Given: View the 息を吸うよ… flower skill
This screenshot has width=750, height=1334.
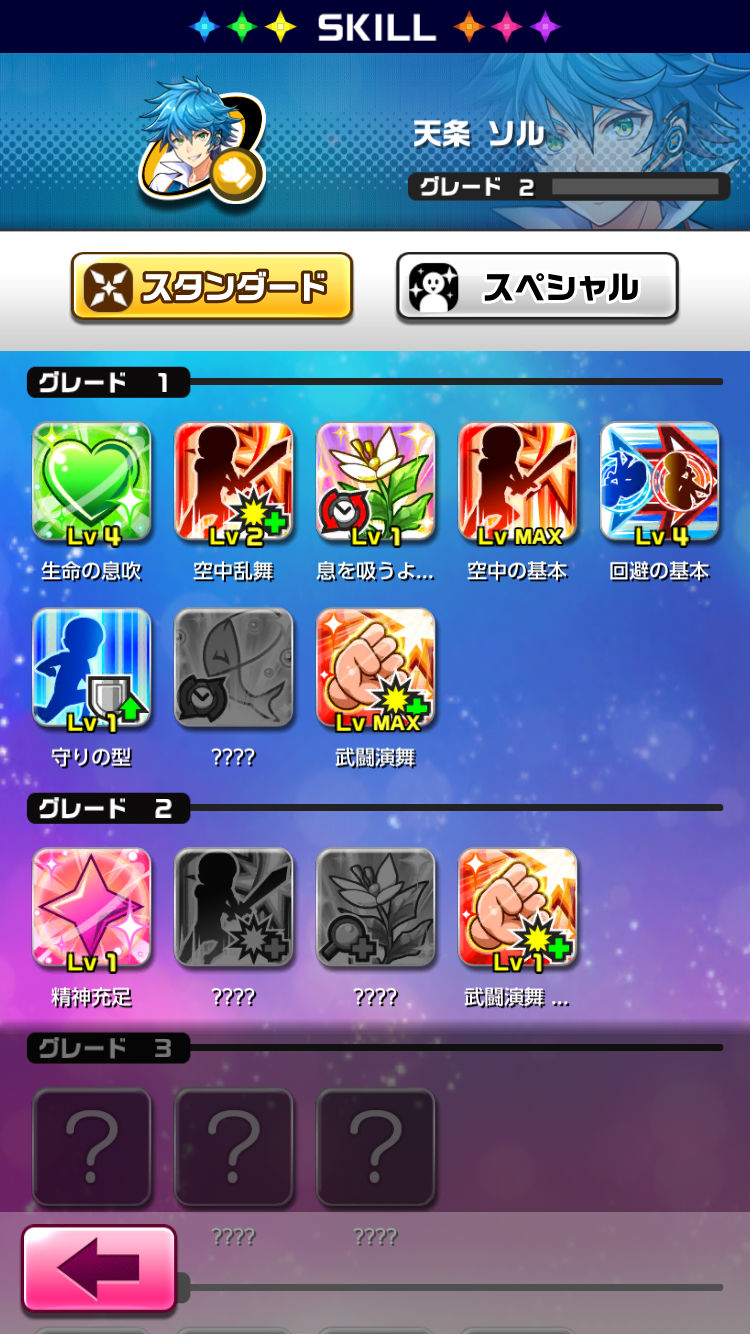Looking at the screenshot, I should coord(376,482).
